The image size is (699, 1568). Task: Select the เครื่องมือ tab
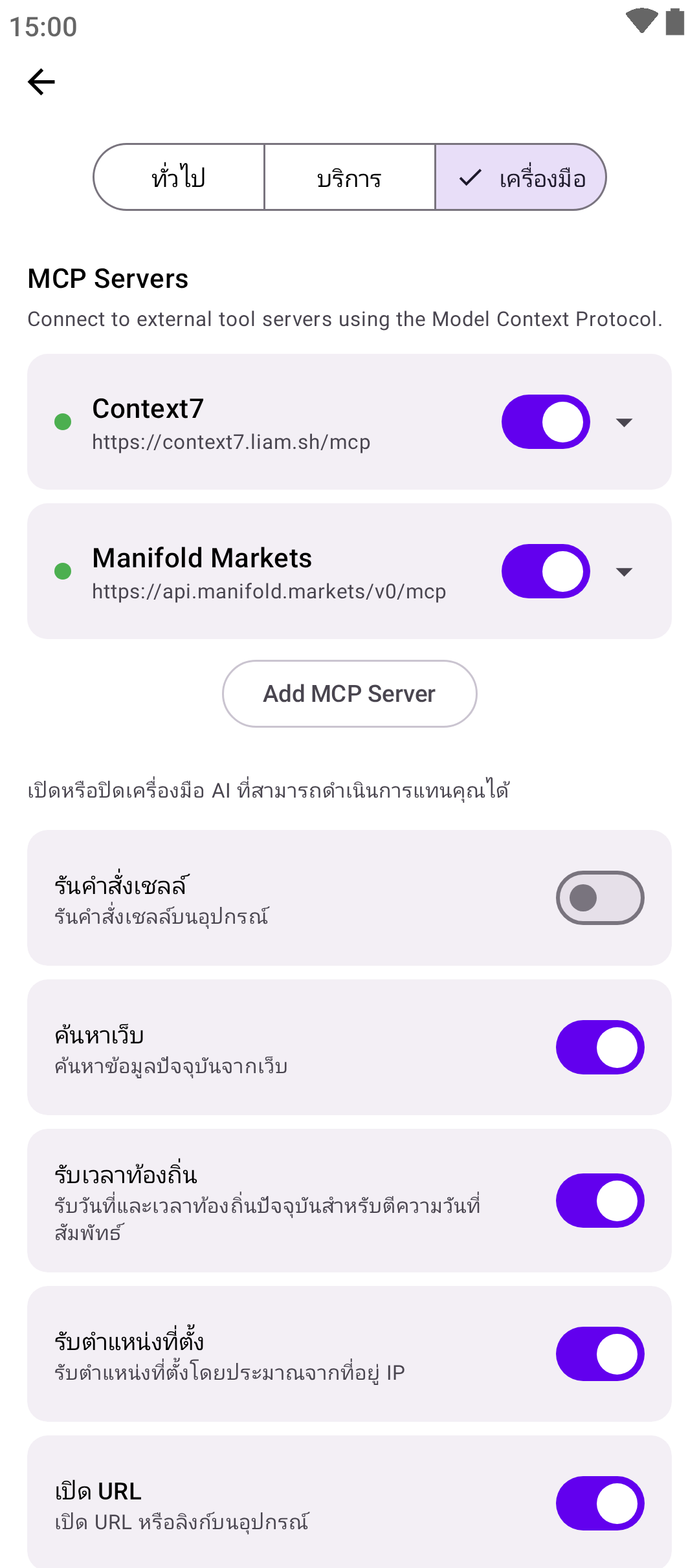521,177
